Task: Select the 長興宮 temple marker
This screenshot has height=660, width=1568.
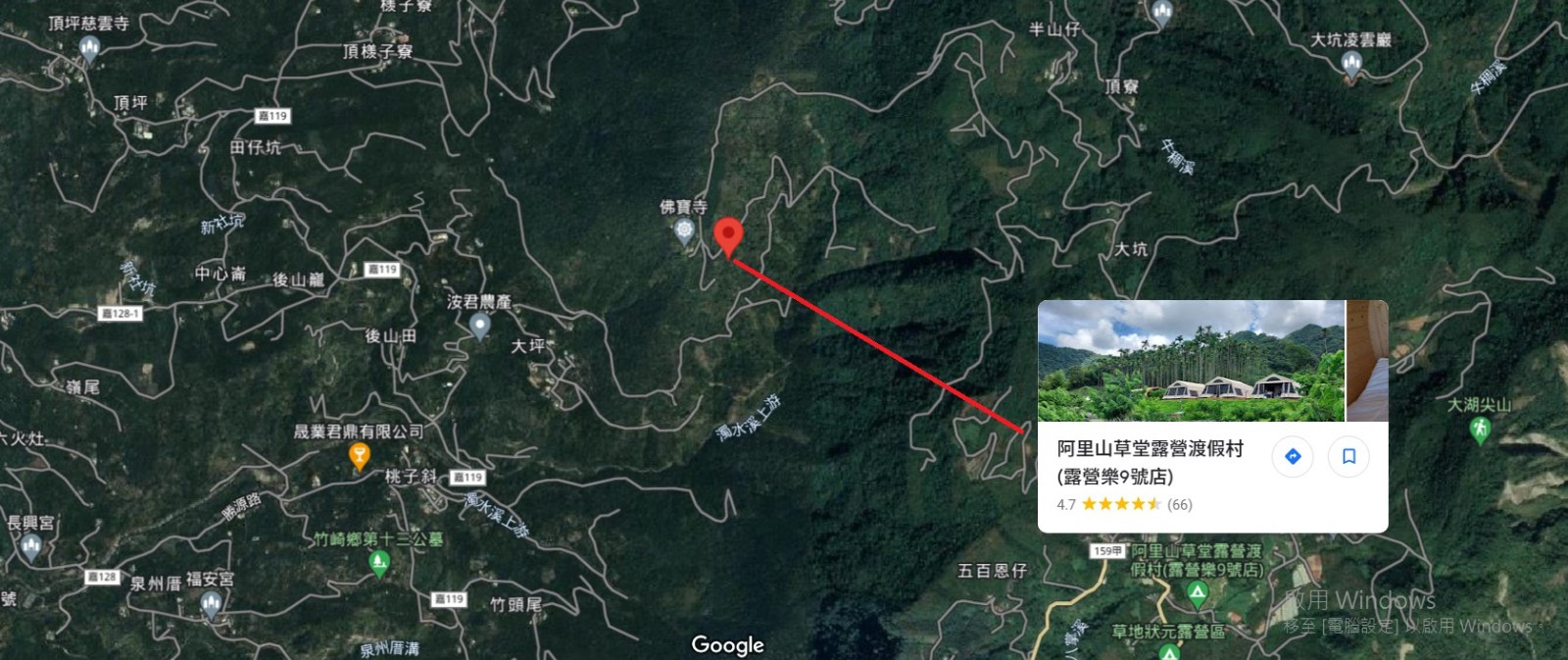Action: 30,546
